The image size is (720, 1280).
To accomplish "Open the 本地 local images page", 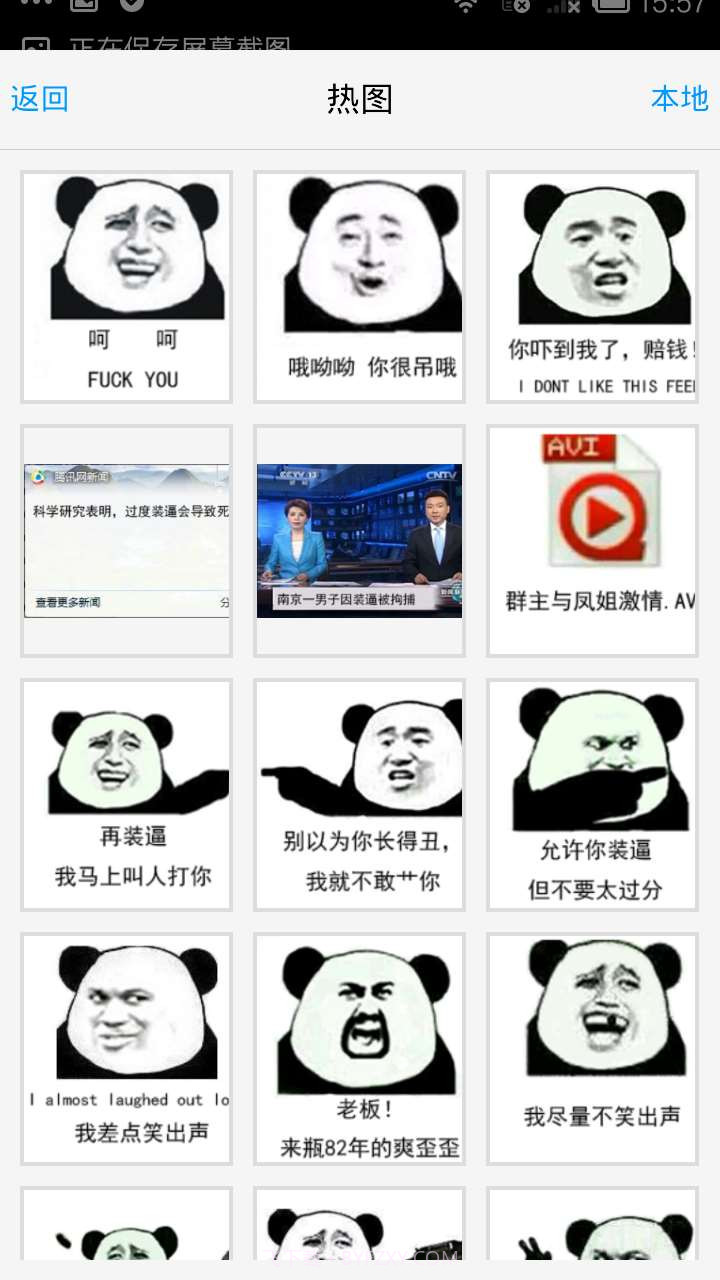I will 679,100.
